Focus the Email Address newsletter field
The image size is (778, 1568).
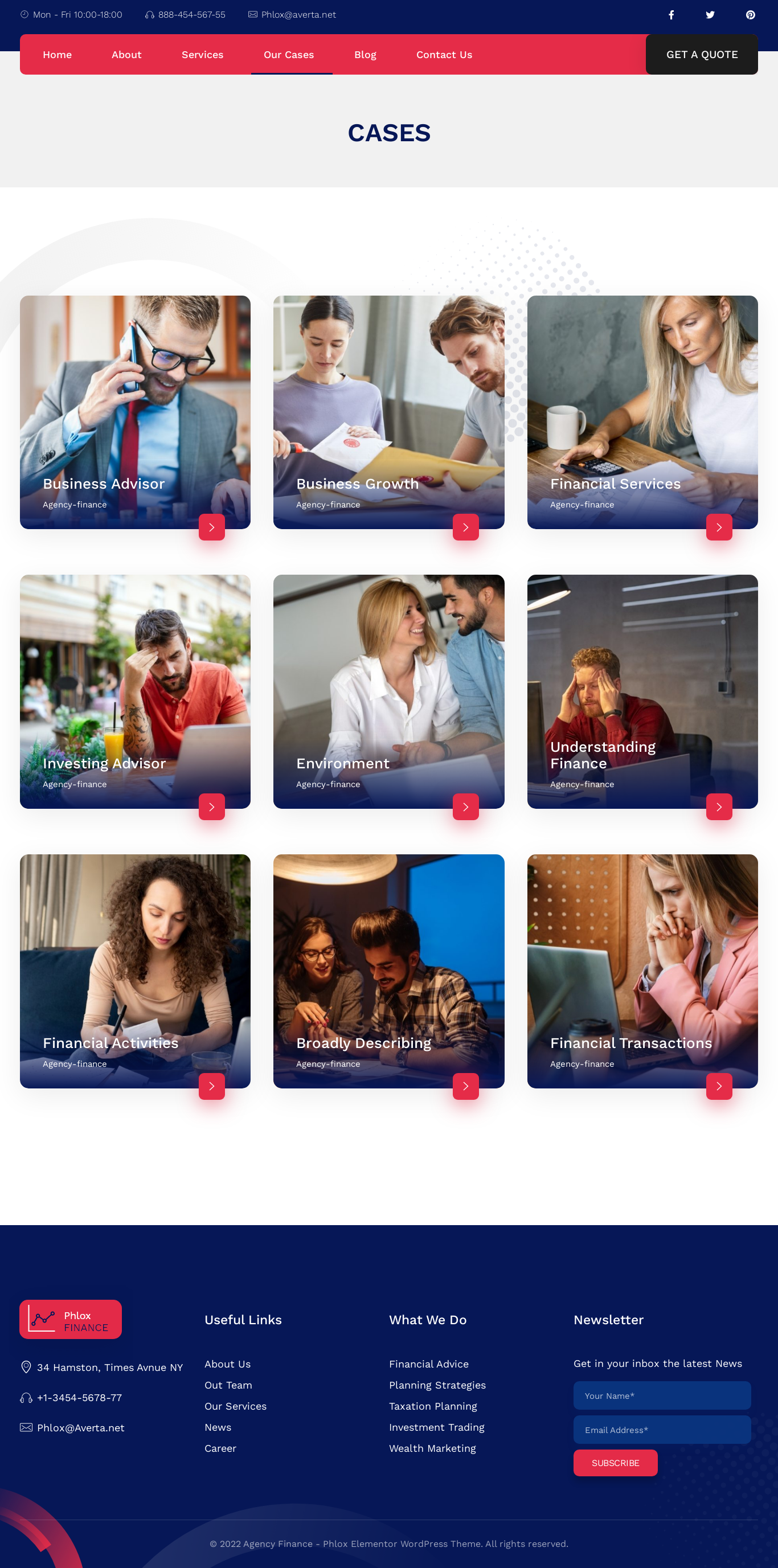coord(662,1429)
